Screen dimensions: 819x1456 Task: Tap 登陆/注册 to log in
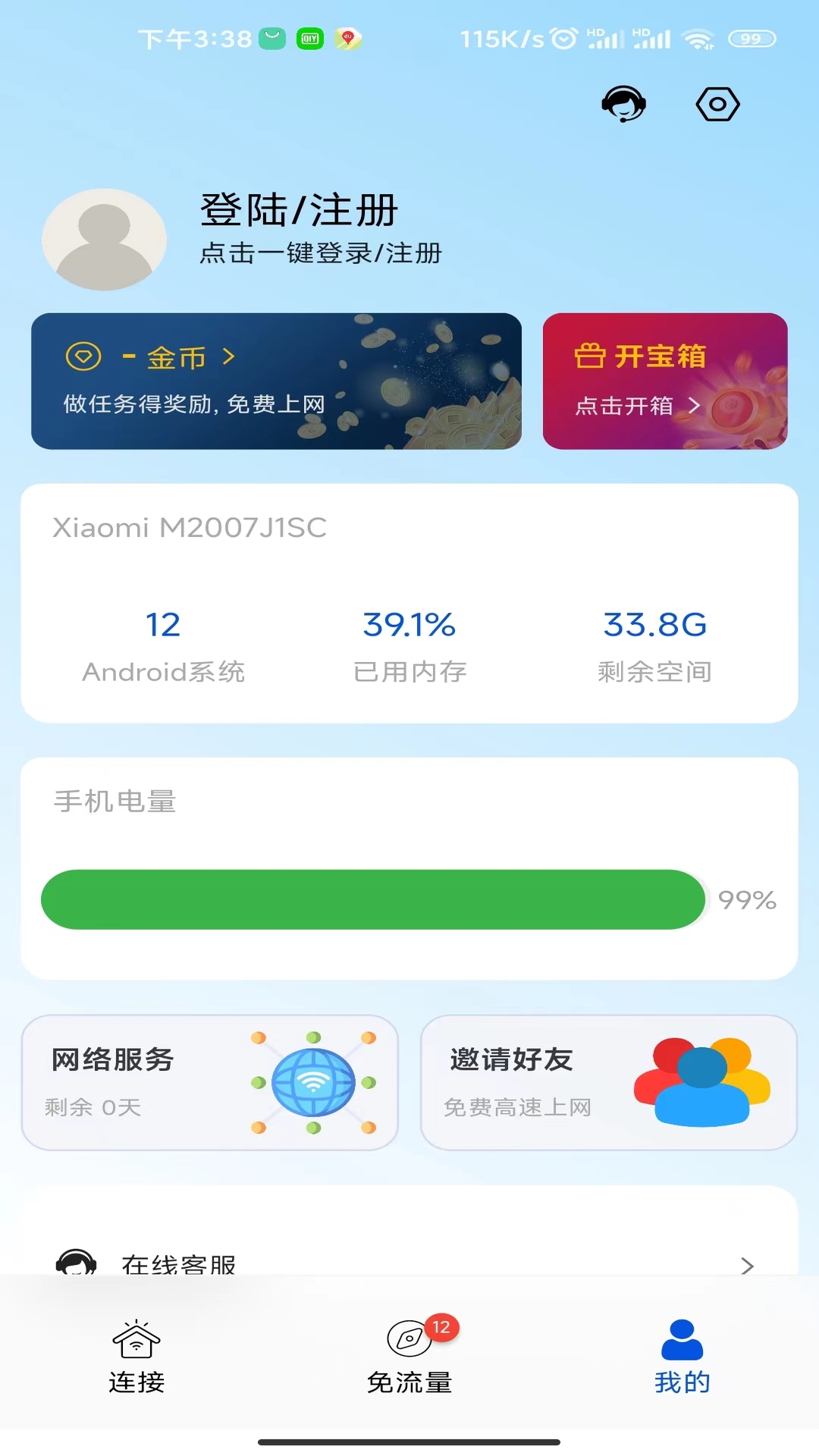click(299, 210)
